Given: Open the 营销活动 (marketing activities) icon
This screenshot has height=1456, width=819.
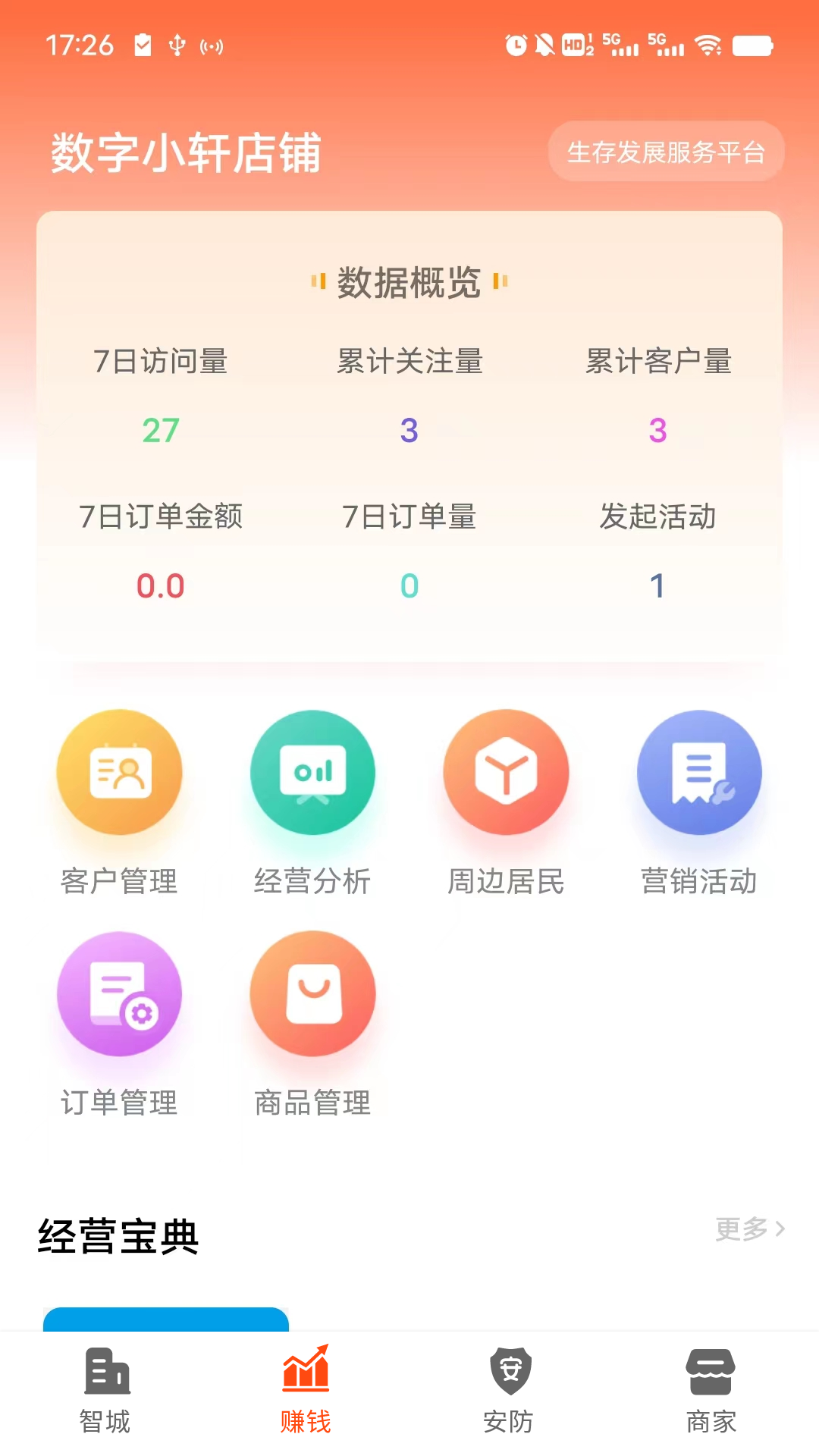Looking at the screenshot, I should coord(699,771).
